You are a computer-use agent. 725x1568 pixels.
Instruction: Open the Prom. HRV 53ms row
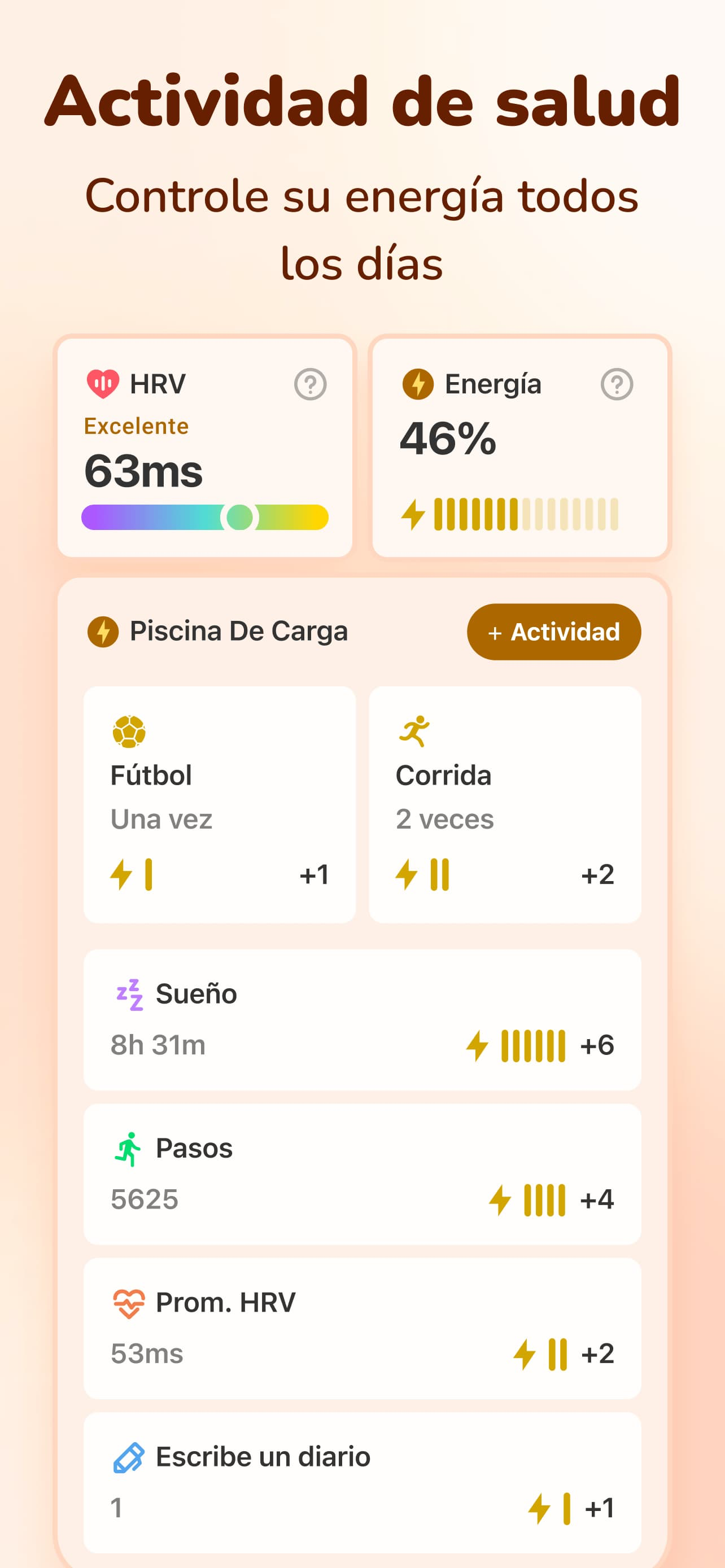[x=362, y=1329]
